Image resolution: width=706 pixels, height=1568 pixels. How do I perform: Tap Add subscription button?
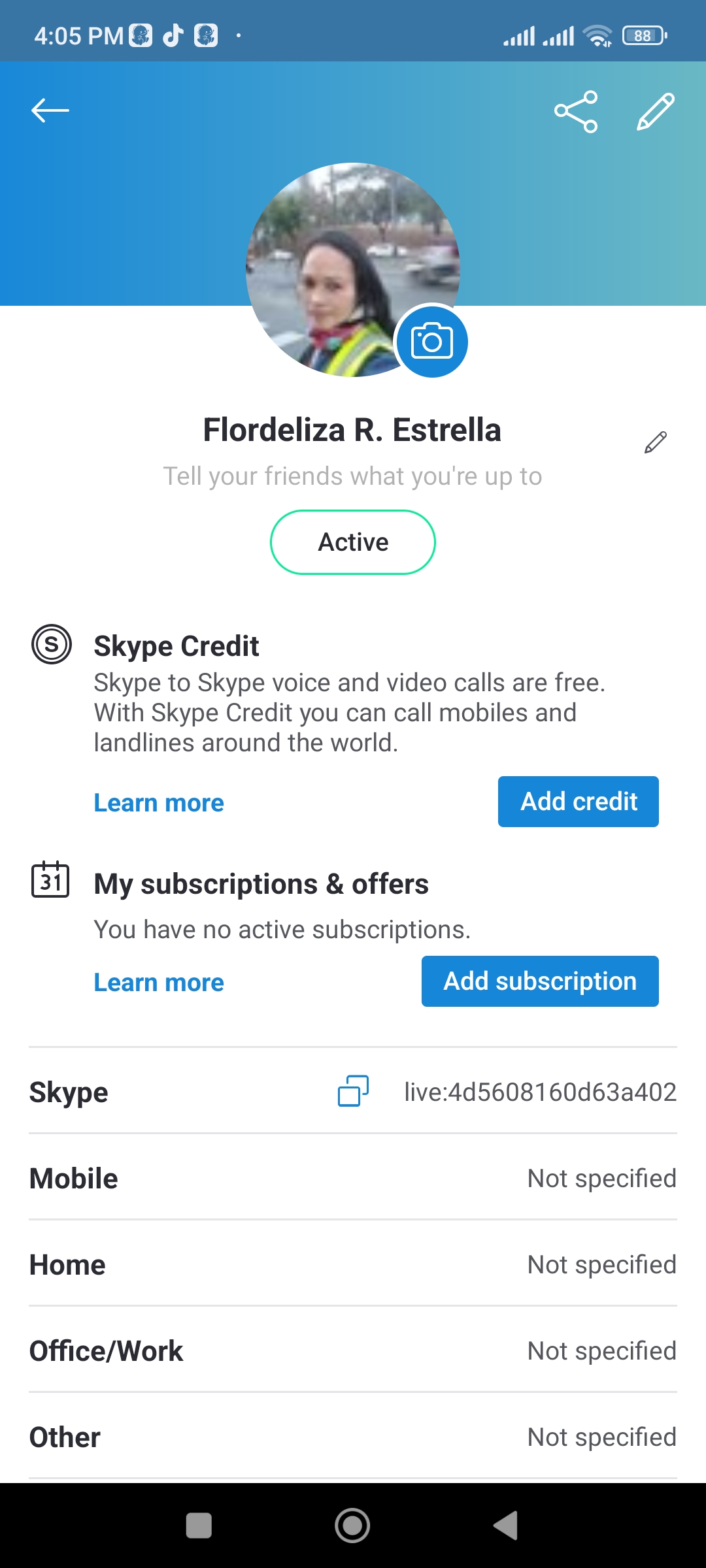click(540, 981)
